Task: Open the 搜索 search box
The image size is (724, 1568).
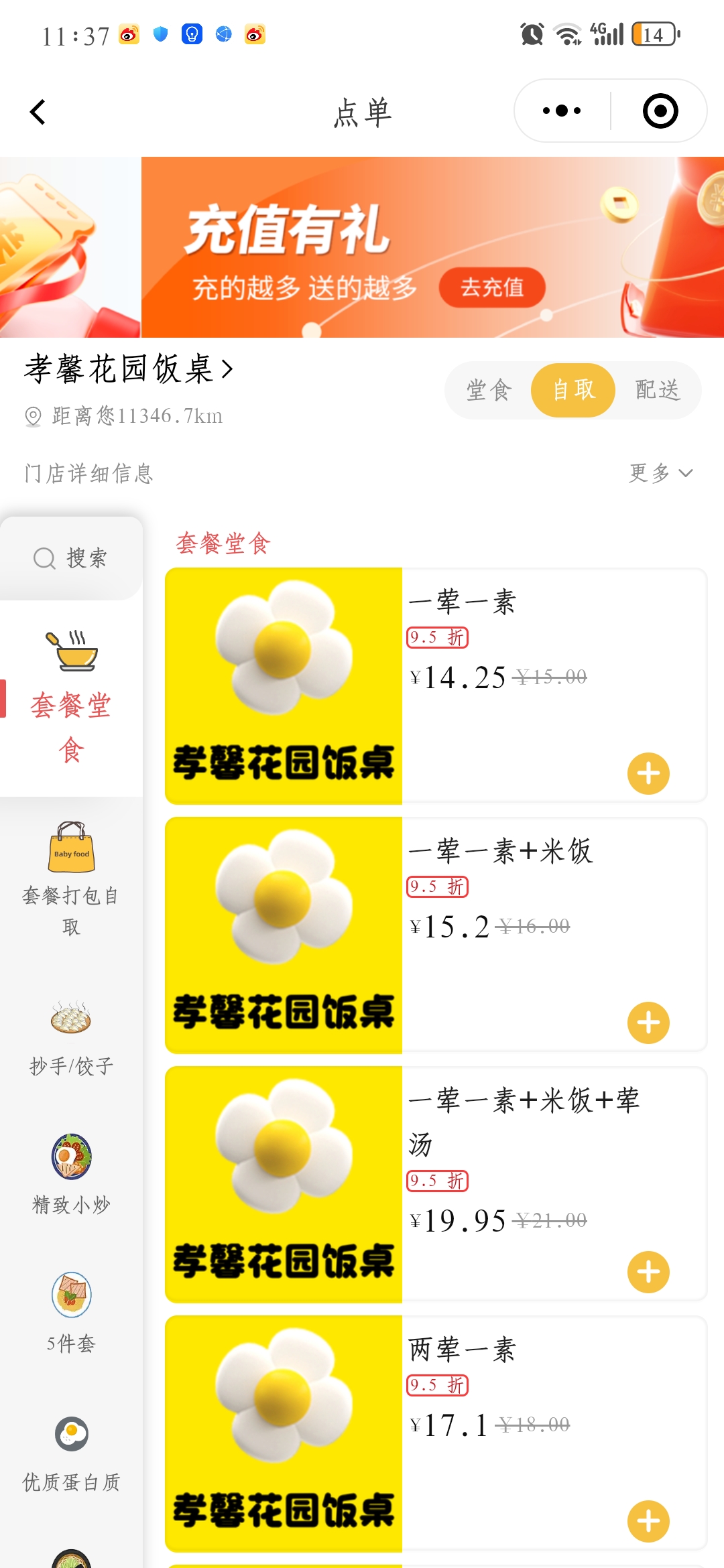Action: [x=71, y=558]
